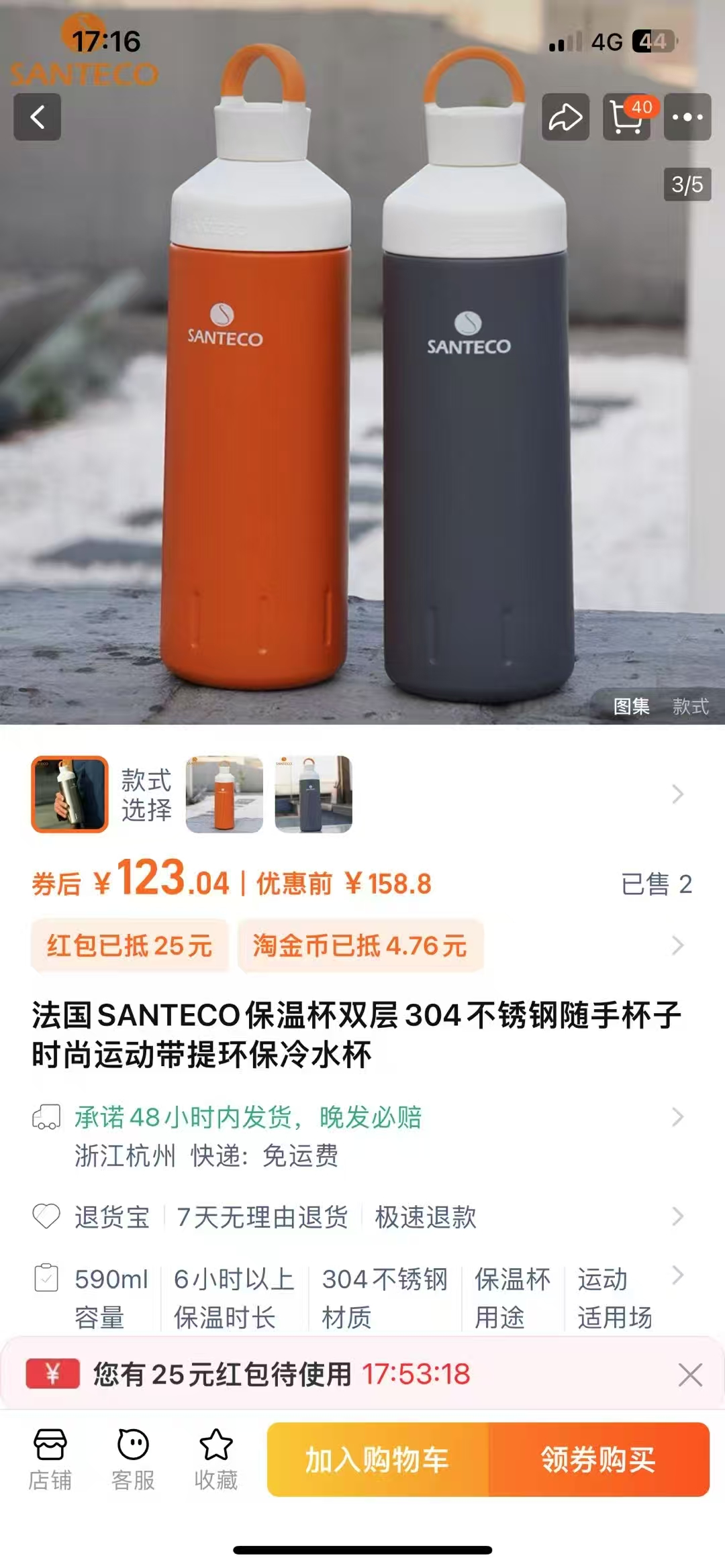Tap 加入购物车 to add to cart
Viewport: 725px width, 1568px height.
[x=377, y=1459]
